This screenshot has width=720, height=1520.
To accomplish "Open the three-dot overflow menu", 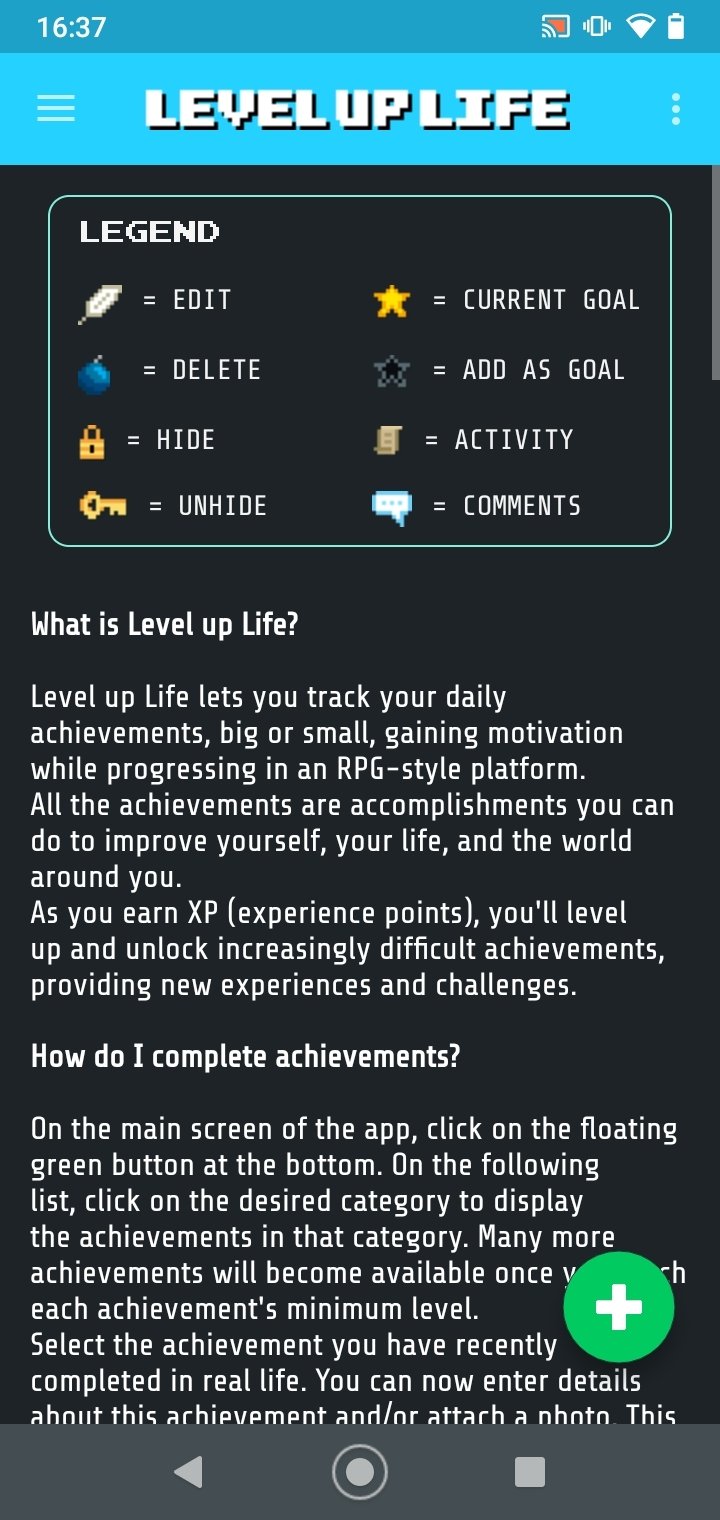I will pyautogui.click(x=676, y=109).
